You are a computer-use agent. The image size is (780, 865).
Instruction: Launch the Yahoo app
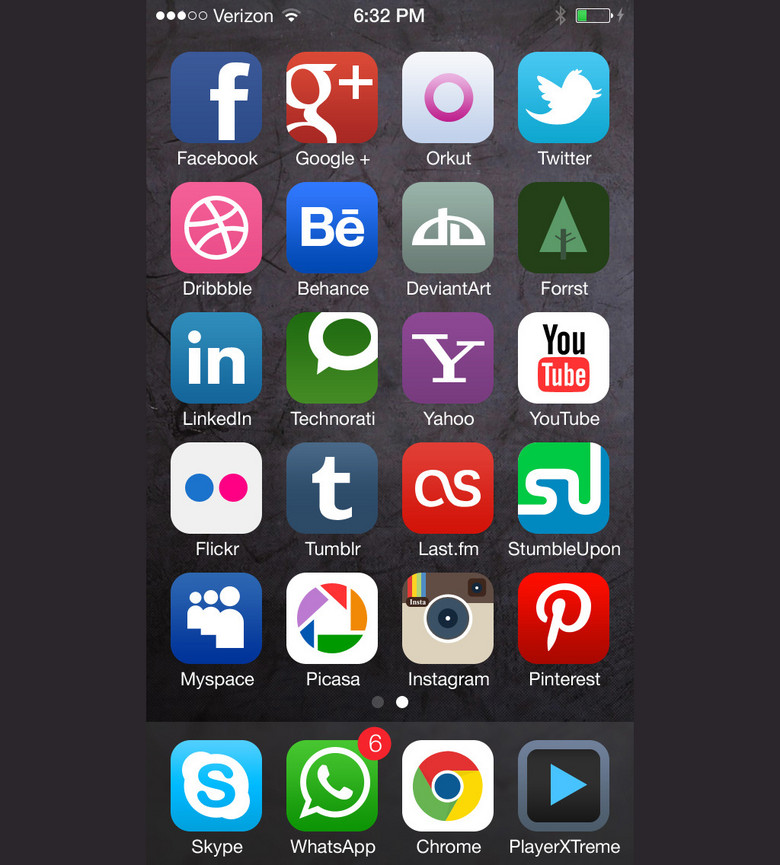point(448,357)
